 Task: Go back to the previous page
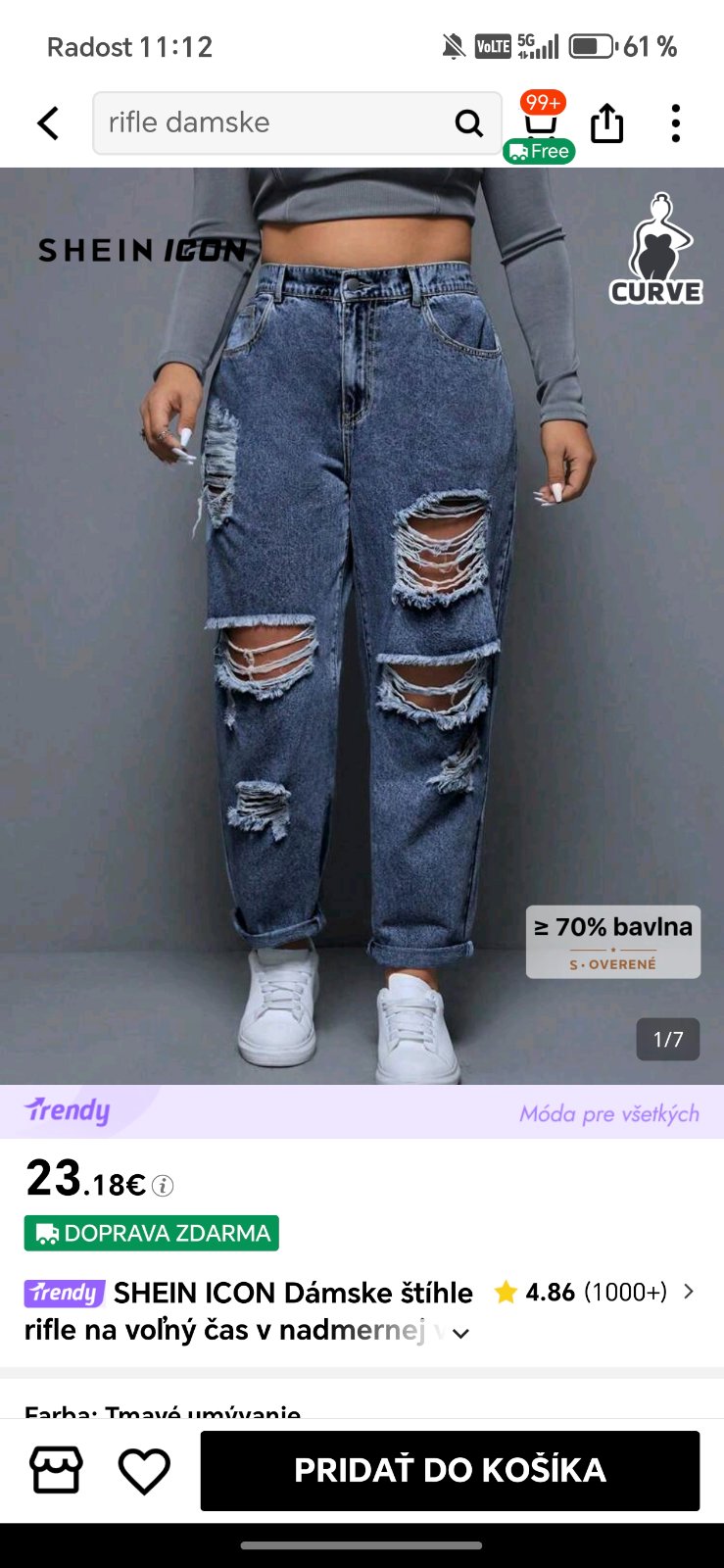[x=48, y=123]
